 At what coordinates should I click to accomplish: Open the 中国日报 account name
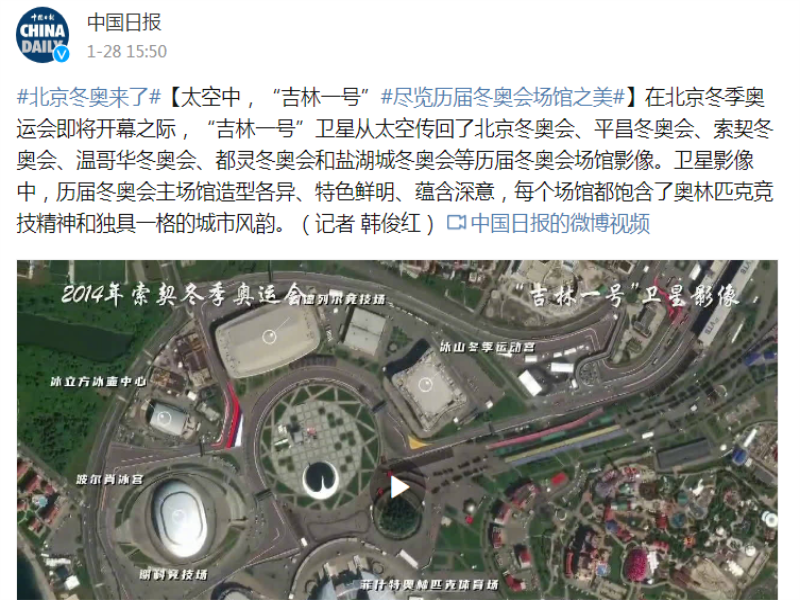pyautogui.click(x=124, y=22)
